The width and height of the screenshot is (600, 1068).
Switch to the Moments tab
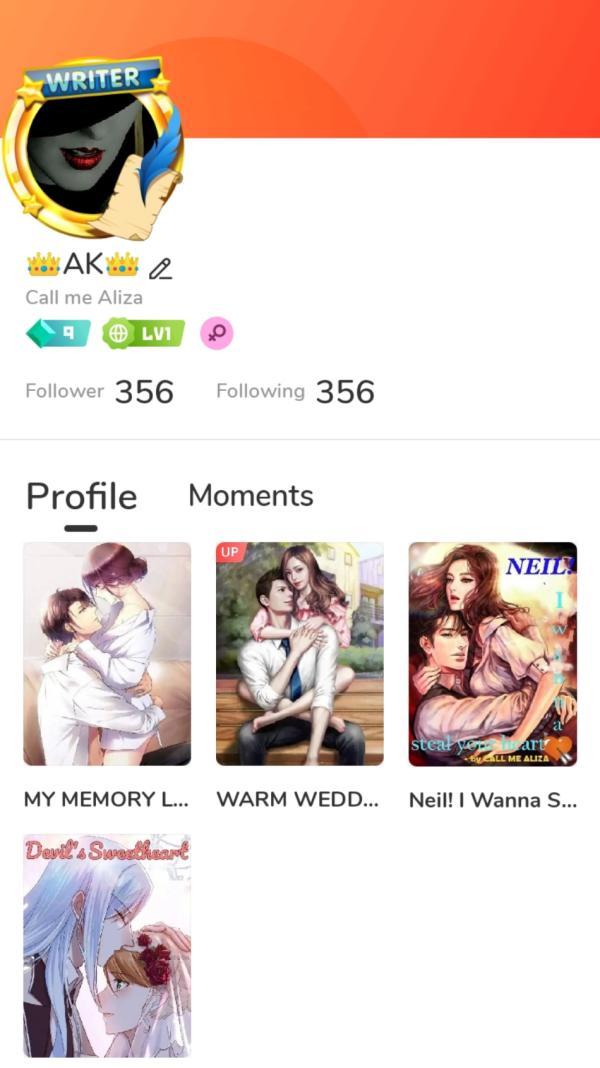pos(251,496)
